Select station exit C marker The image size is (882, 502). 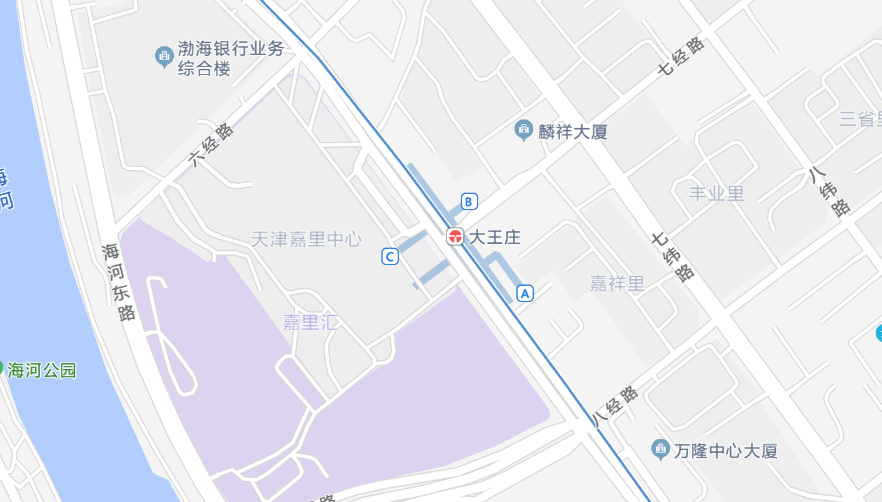(x=390, y=257)
